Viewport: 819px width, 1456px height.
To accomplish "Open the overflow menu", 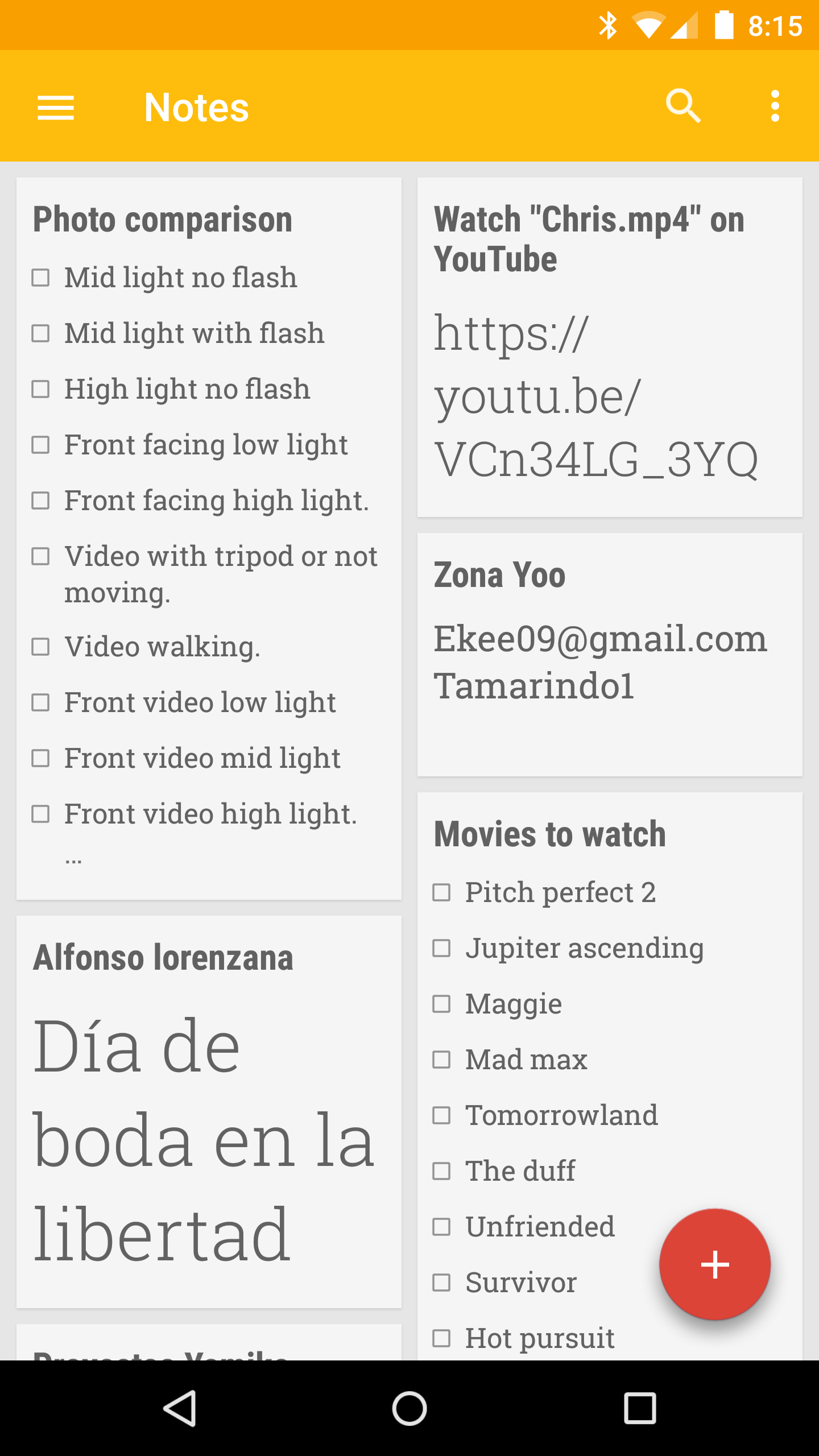I will [775, 106].
